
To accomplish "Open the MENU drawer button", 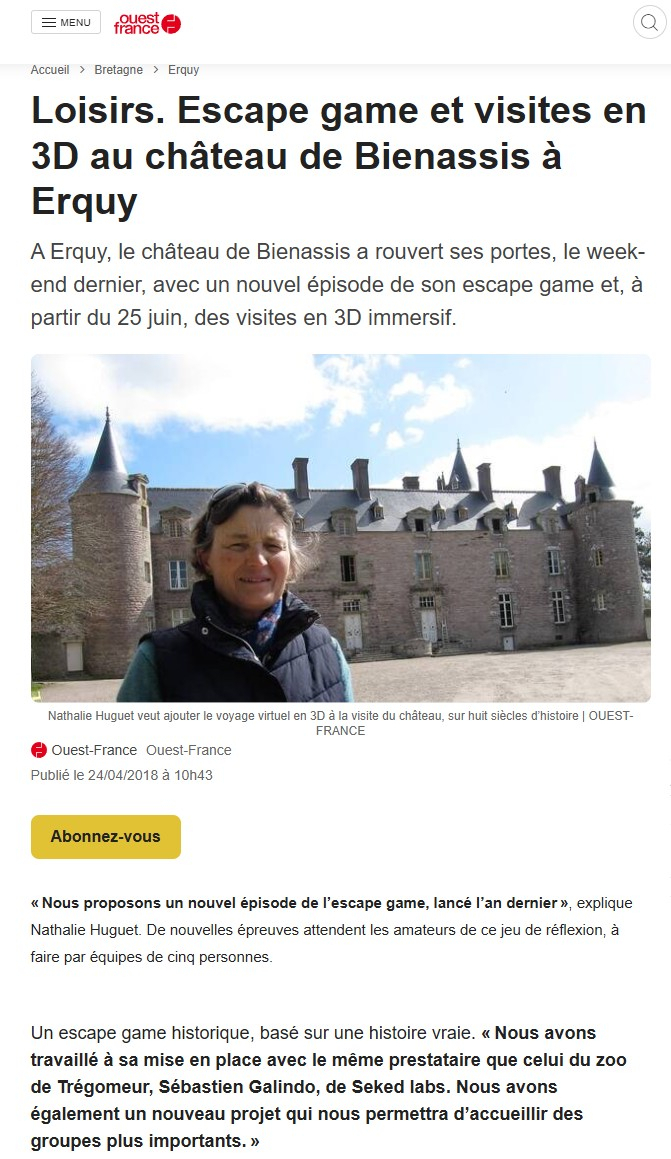I will pyautogui.click(x=66, y=22).
